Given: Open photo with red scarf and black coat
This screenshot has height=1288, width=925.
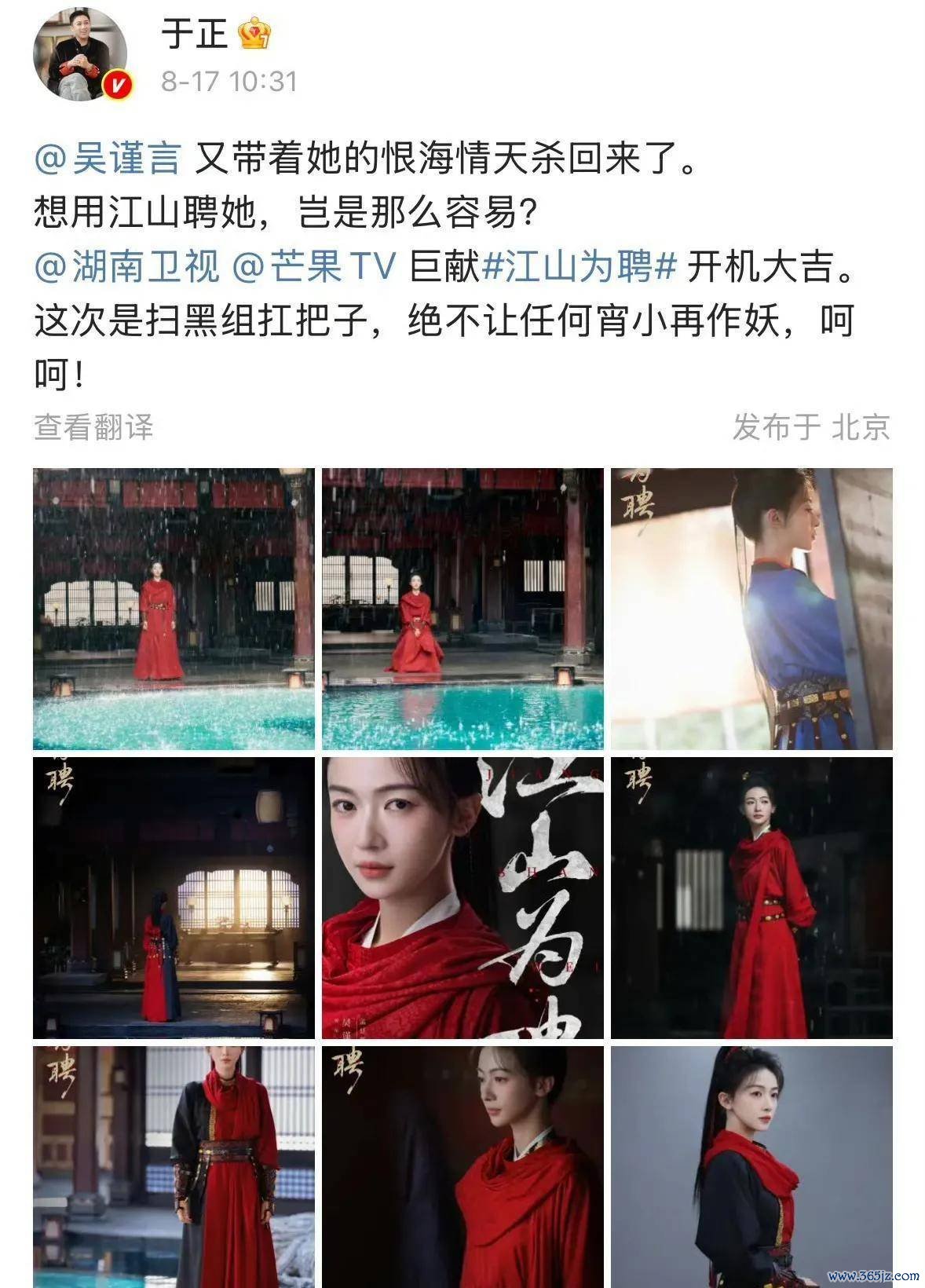Looking at the screenshot, I should 174,1166.
